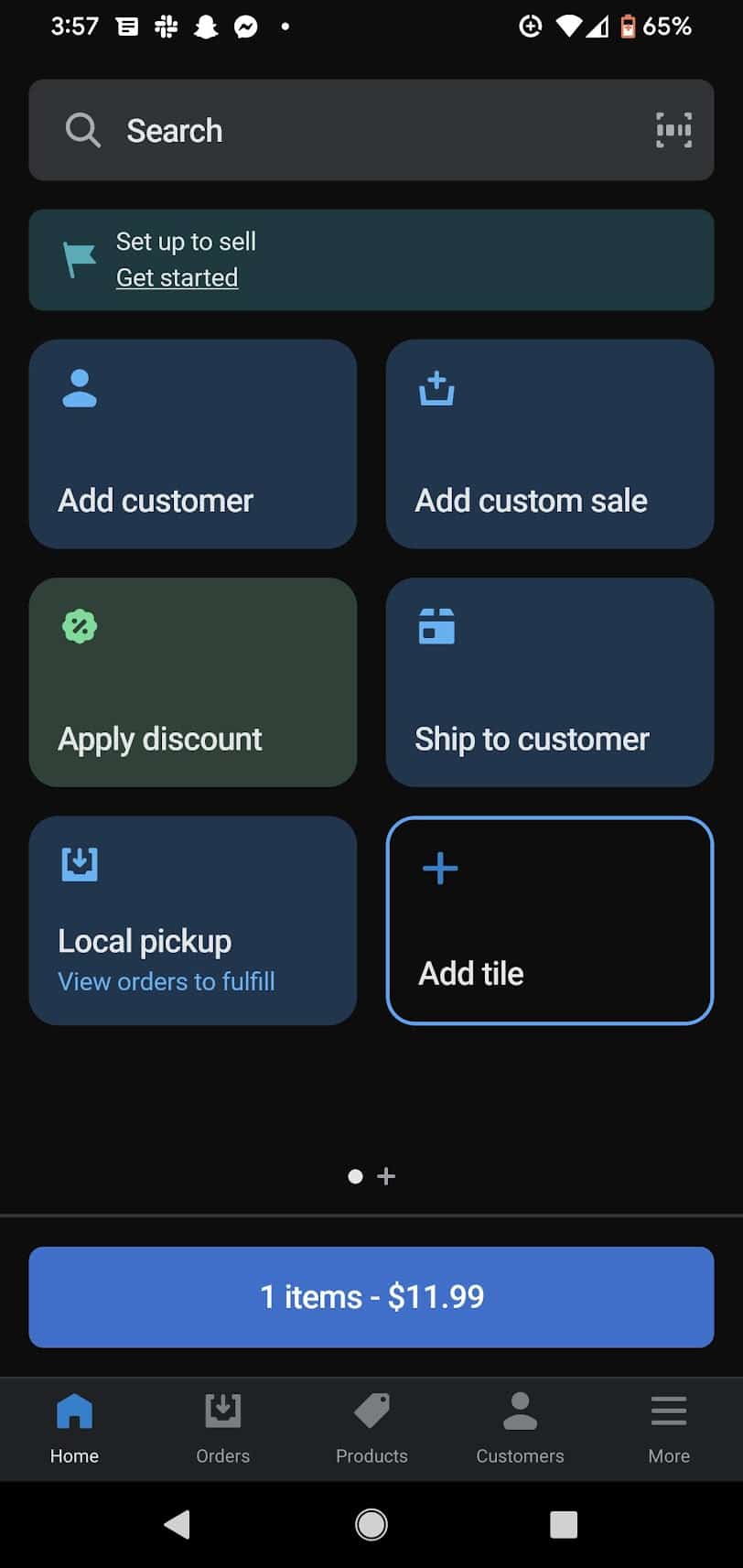Tap the system back button

177,1524
